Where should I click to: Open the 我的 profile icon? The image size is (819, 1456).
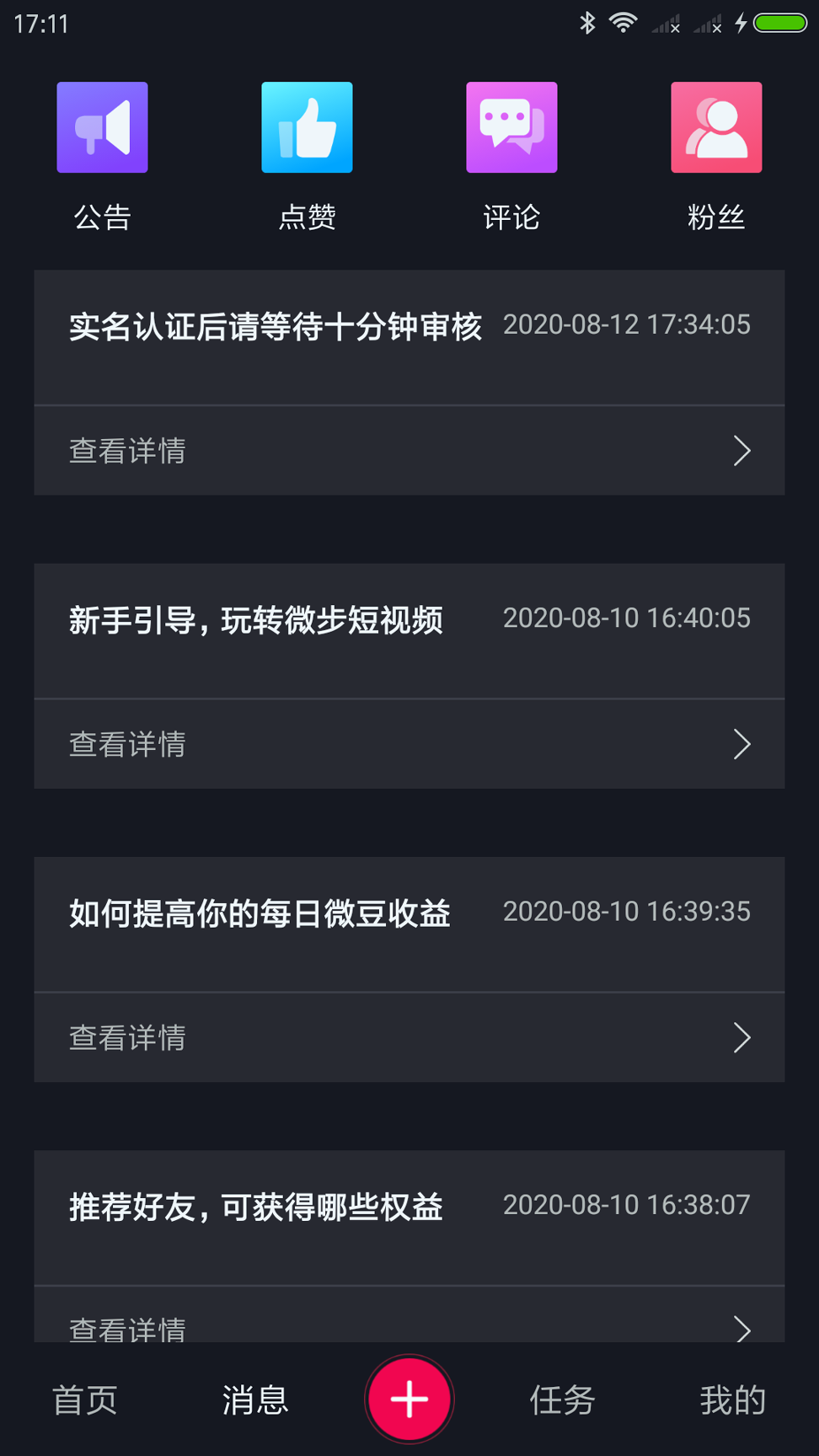pyautogui.click(x=731, y=1398)
